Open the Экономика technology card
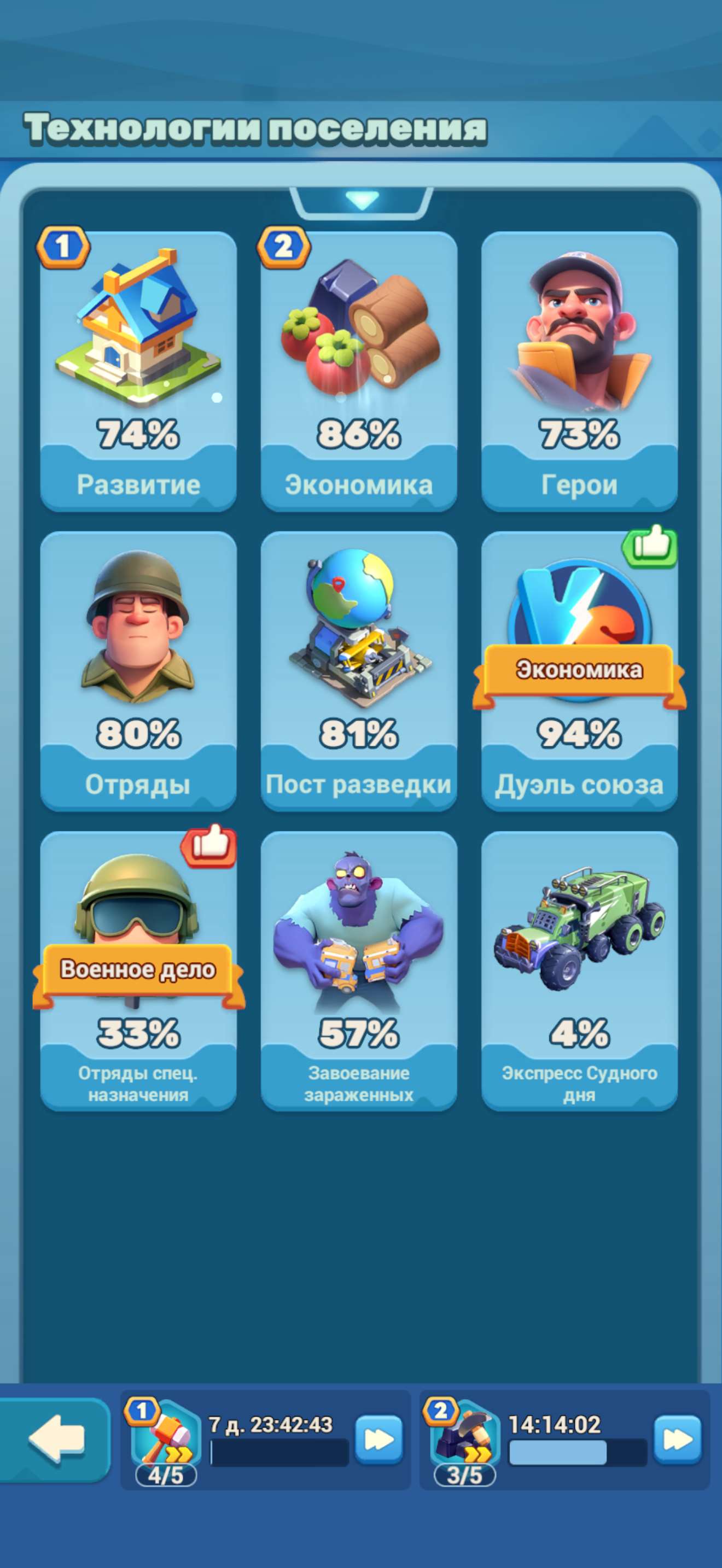Image resolution: width=722 pixels, height=1568 pixels. pos(359,371)
